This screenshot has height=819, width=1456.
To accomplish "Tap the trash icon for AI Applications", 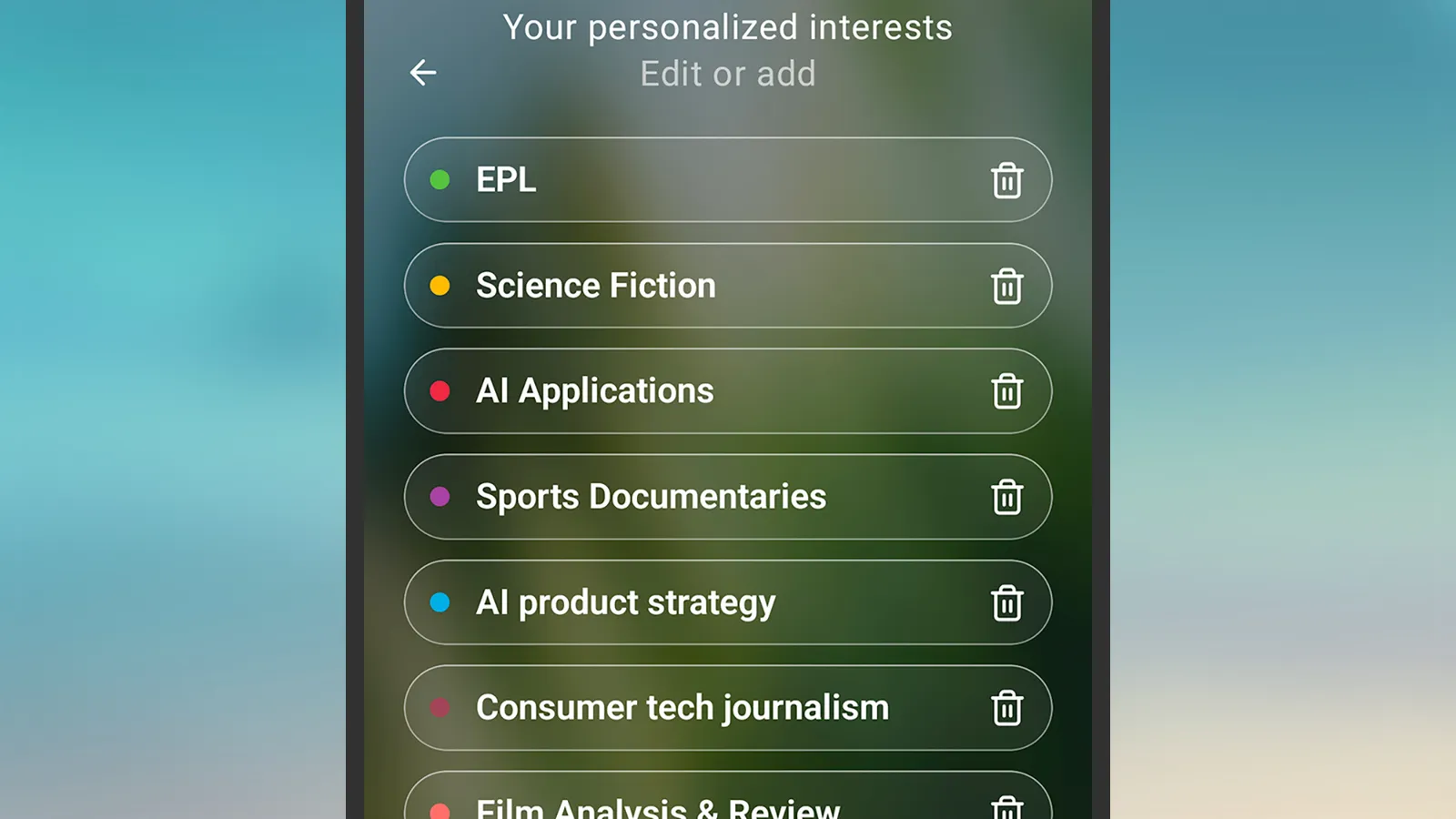I will [x=1006, y=391].
